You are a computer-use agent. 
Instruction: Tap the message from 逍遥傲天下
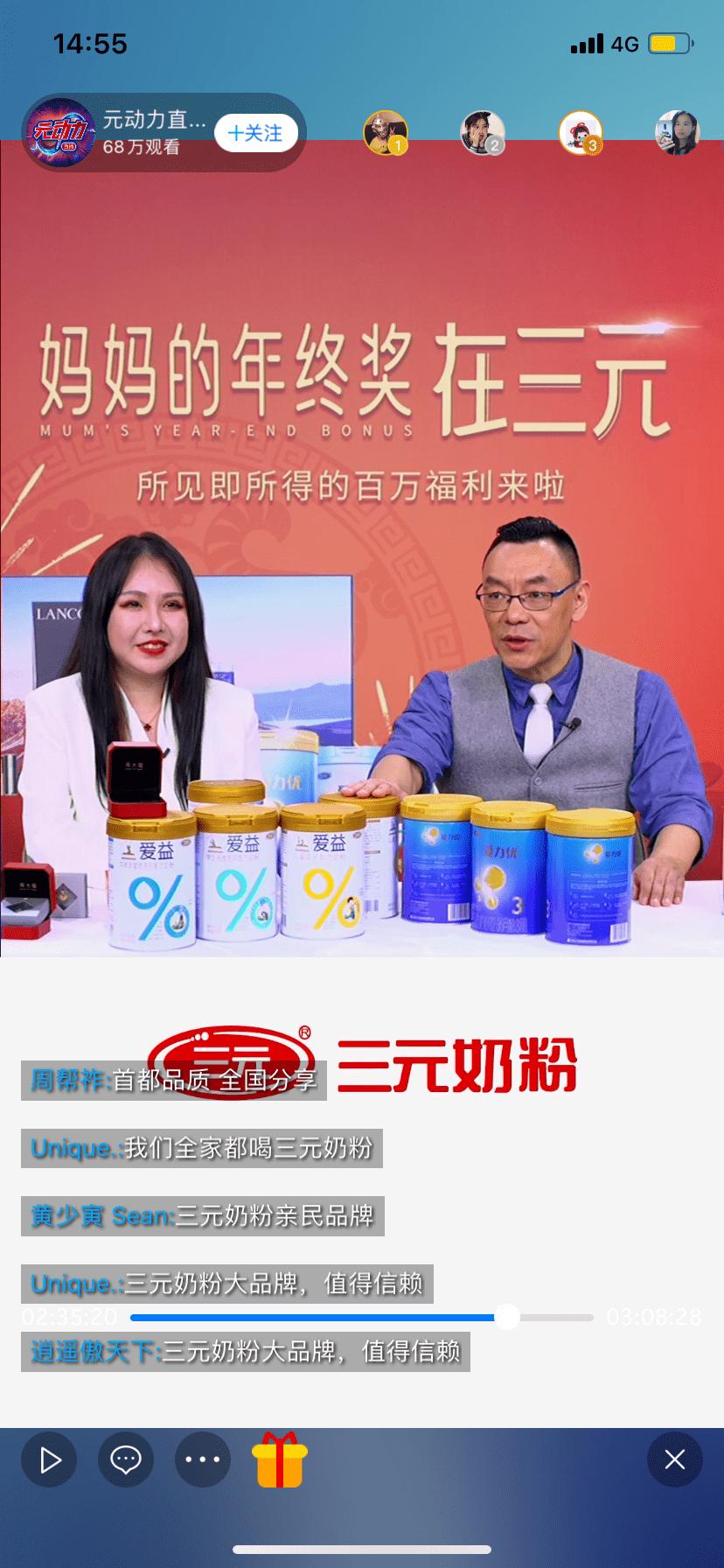click(x=245, y=1352)
